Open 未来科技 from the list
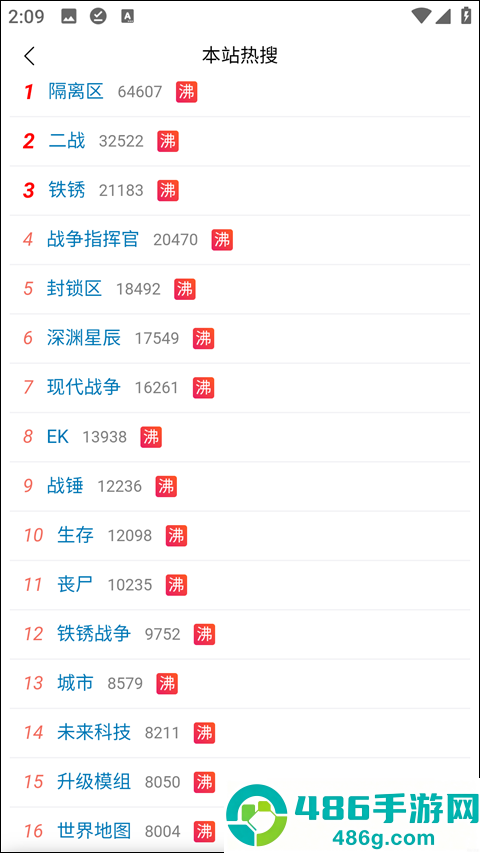The image size is (480, 853). tap(240, 733)
